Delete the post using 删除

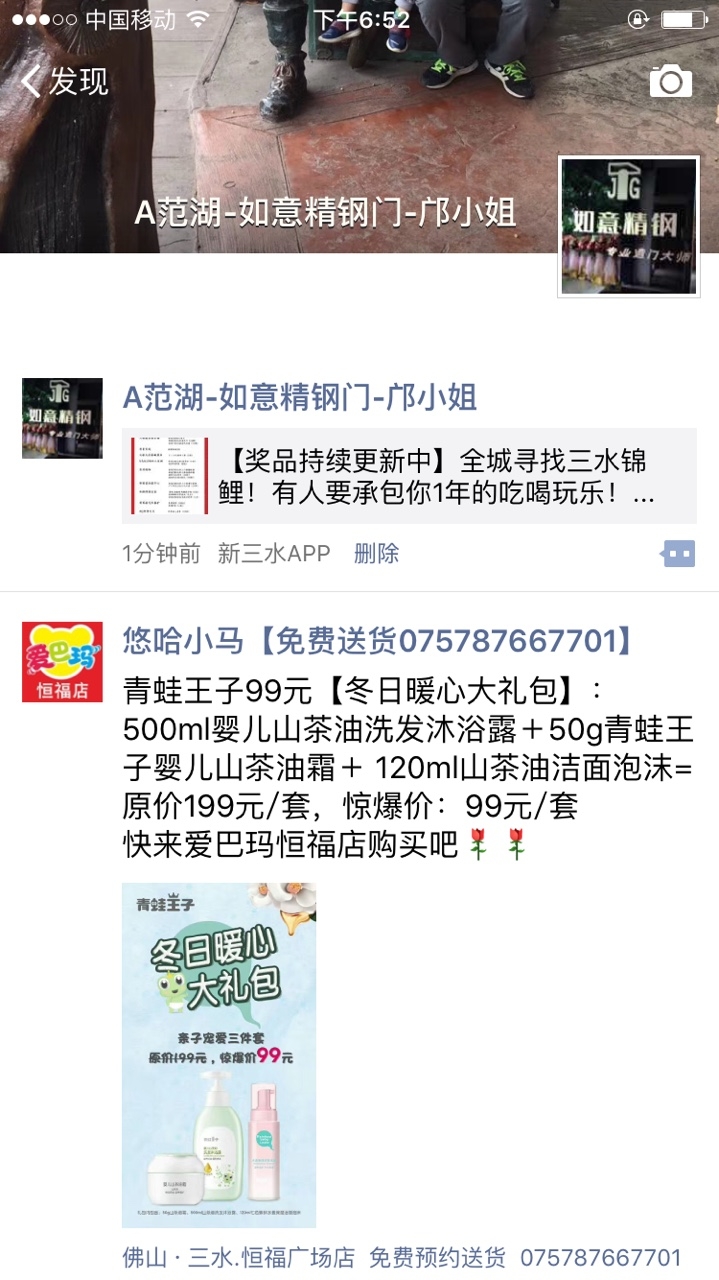click(x=376, y=553)
